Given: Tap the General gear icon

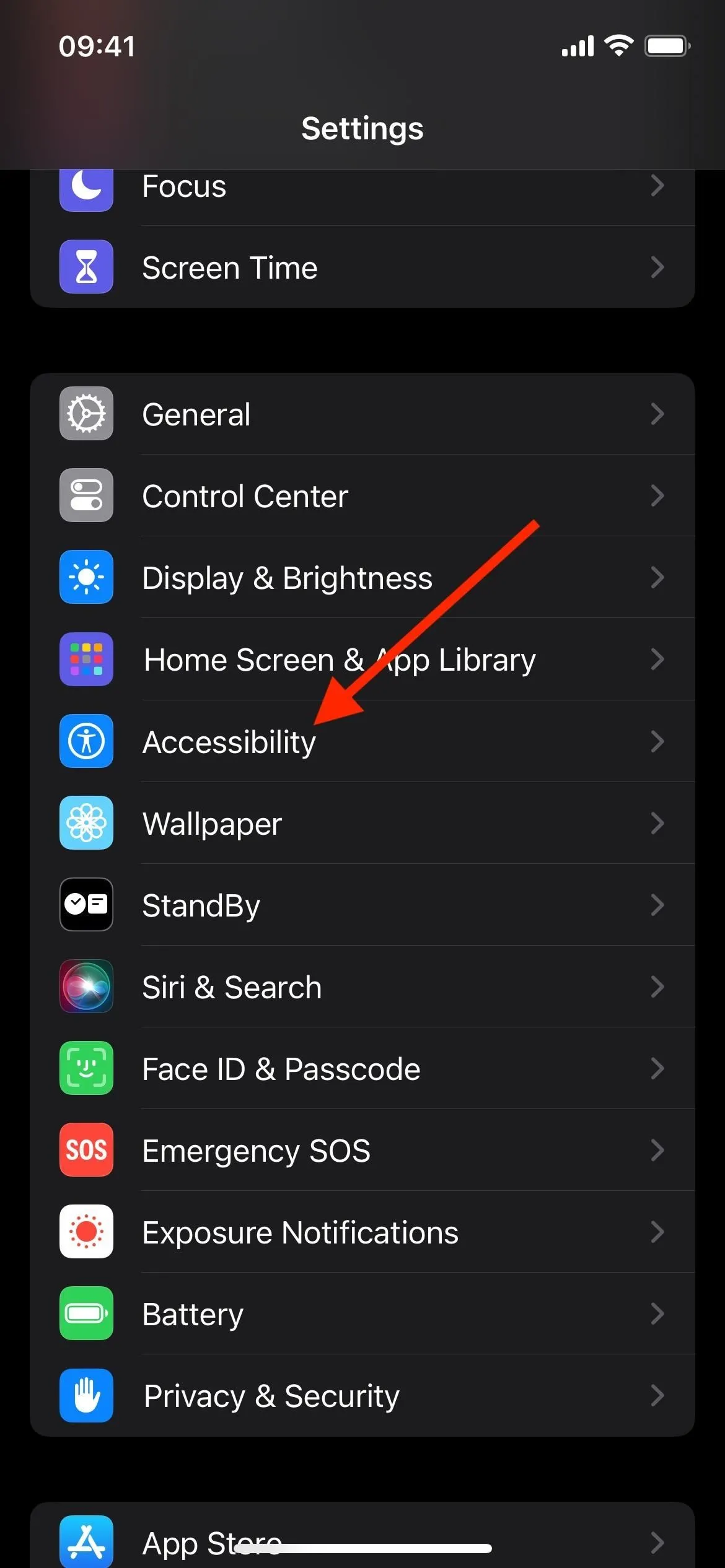Looking at the screenshot, I should pyautogui.click(x=86, y=414).
